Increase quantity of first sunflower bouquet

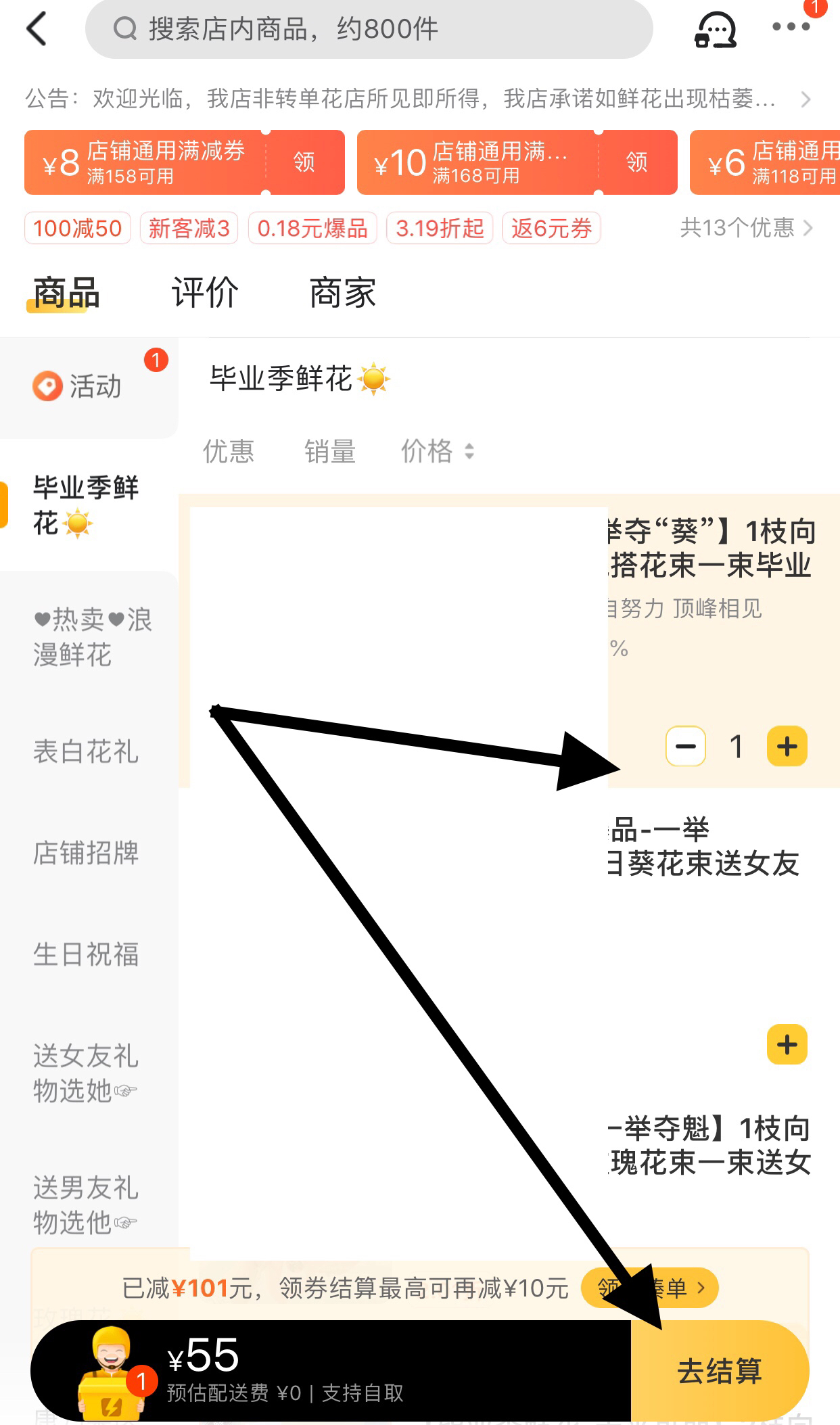pyautogui.click(x=787, y=747)
